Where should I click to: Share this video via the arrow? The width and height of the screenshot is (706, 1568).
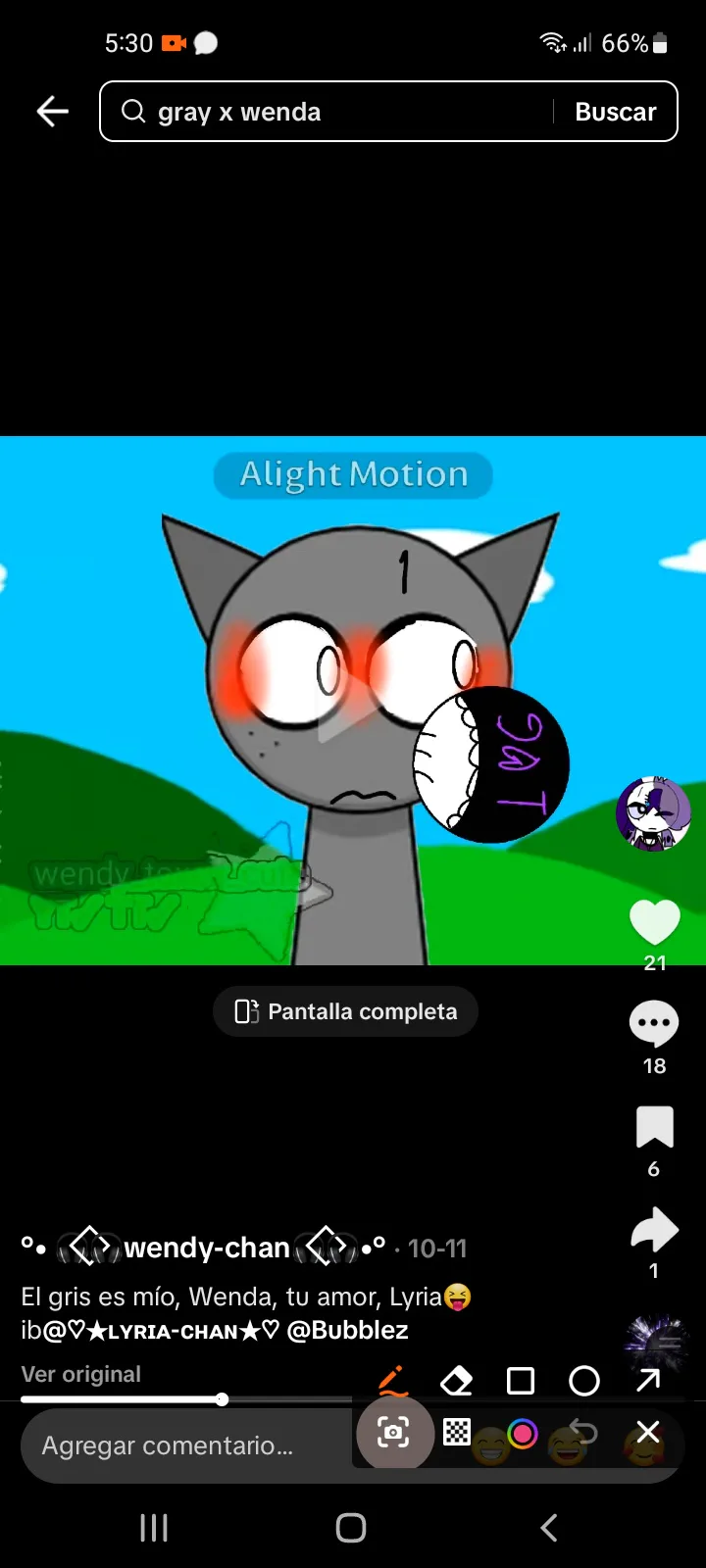(x=654, y=1230)
